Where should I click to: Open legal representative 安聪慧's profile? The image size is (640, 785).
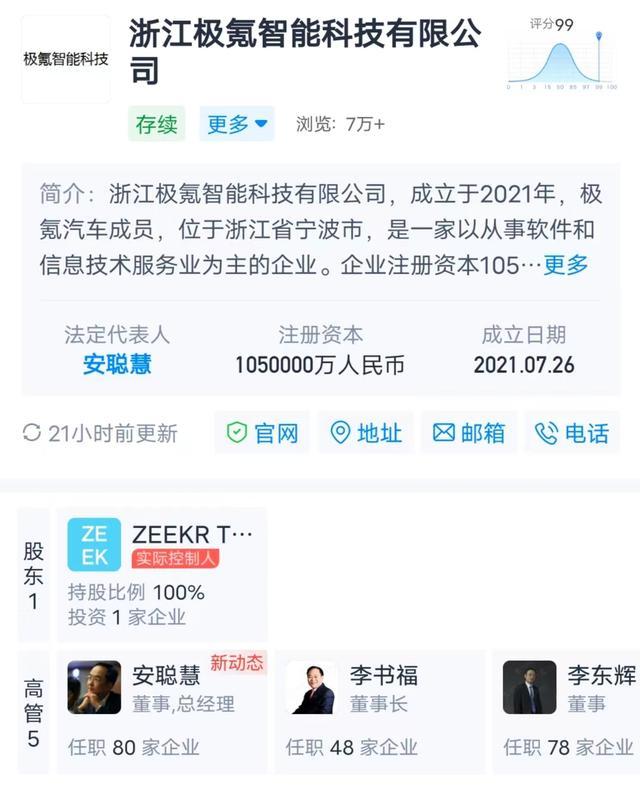(117, 365)
